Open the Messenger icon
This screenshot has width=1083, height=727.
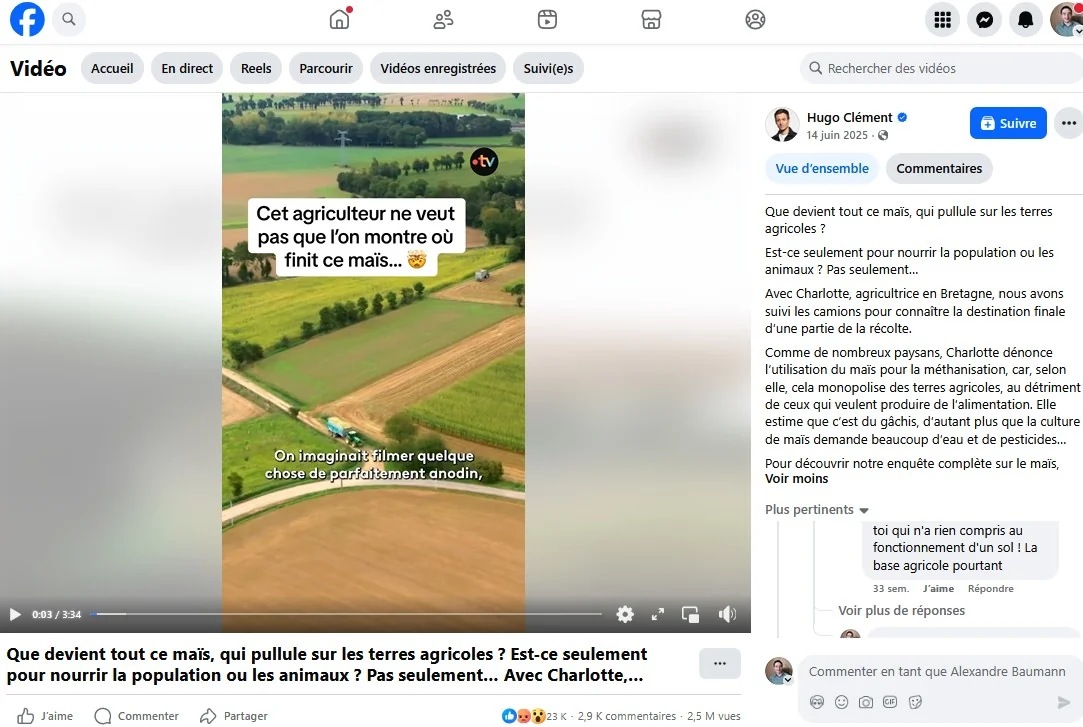point(984,19)
